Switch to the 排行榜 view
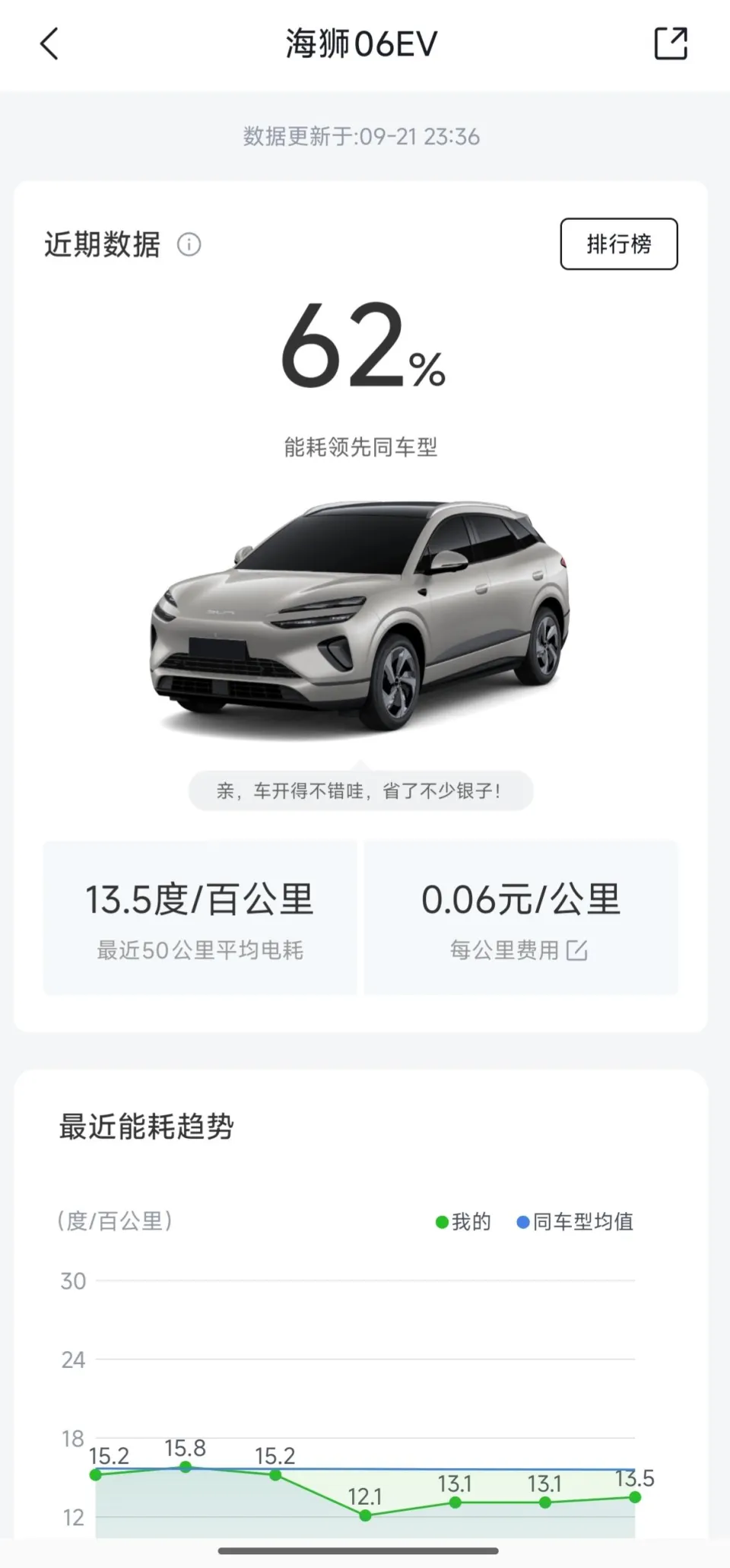 point(618,244)
